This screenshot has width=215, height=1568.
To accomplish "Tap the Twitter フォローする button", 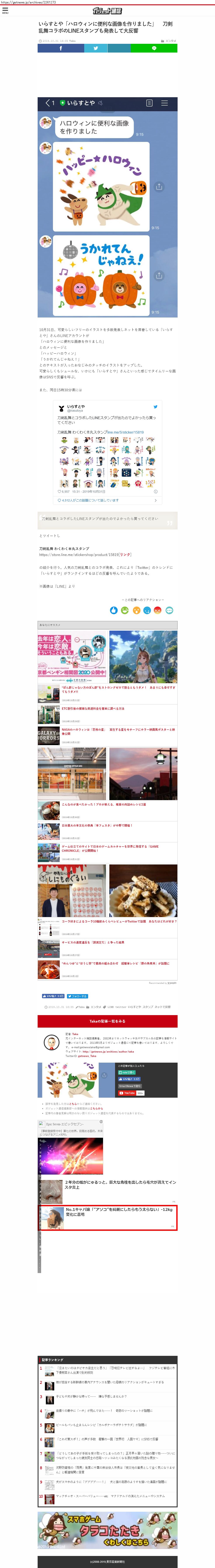I will coord(77,997).
